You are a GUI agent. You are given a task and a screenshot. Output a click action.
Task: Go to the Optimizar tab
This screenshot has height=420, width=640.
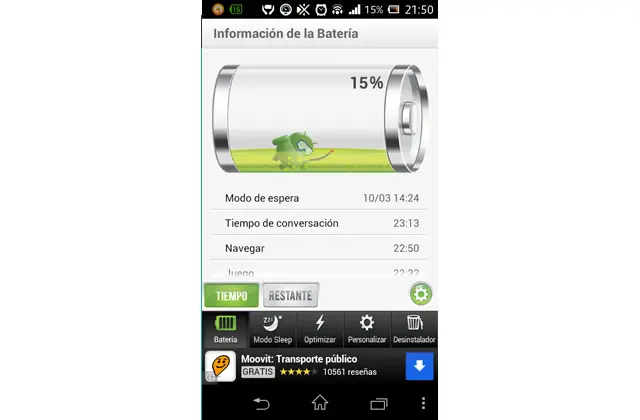pos(320,328)
